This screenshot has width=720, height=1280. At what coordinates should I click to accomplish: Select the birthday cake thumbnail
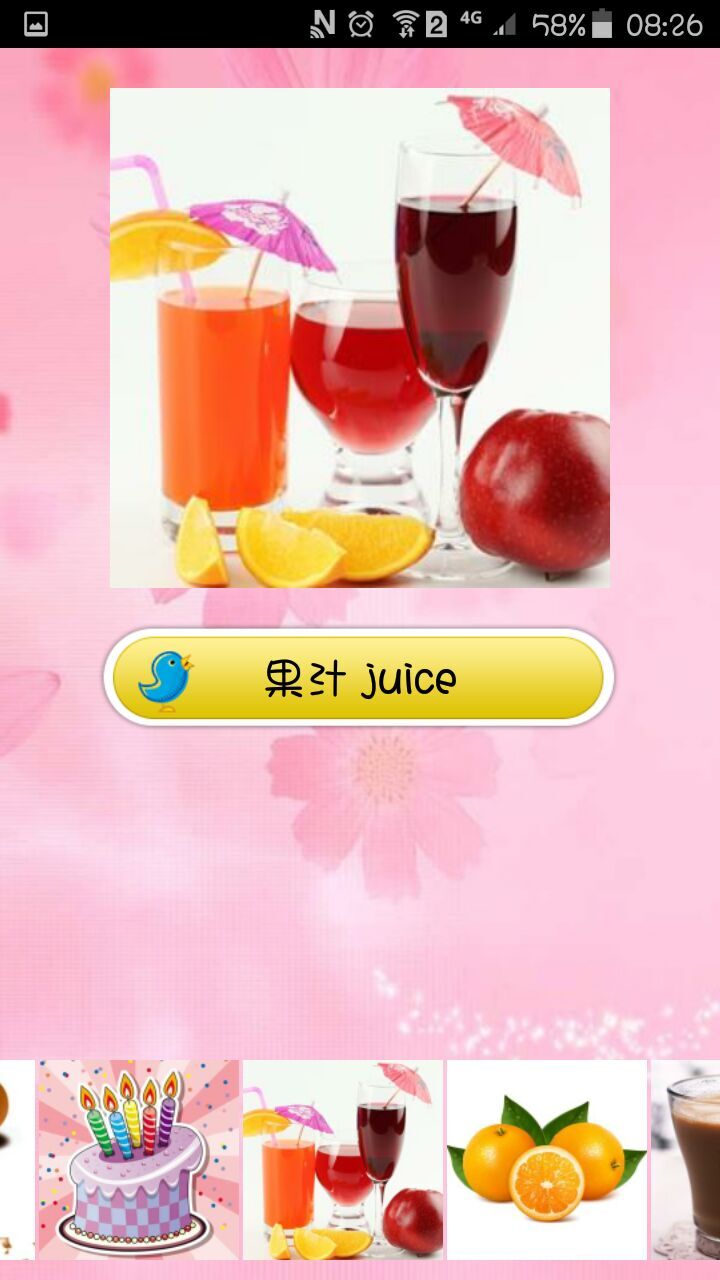138,1159
